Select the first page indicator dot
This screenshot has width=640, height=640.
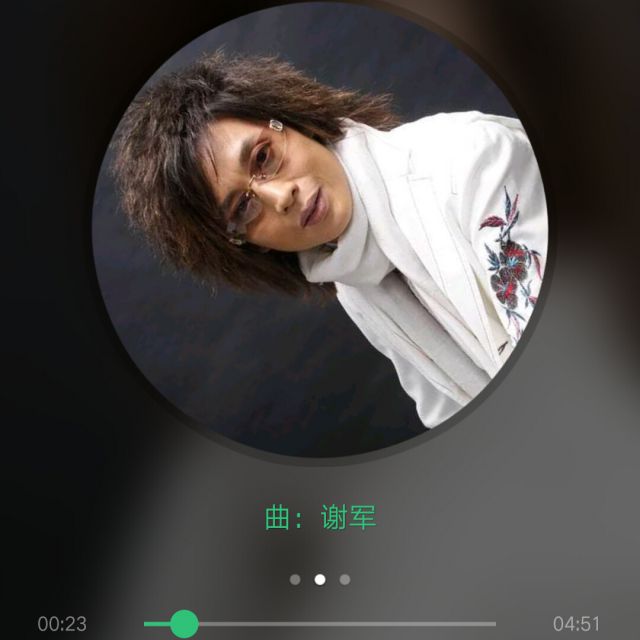click(x=295, y=579)
